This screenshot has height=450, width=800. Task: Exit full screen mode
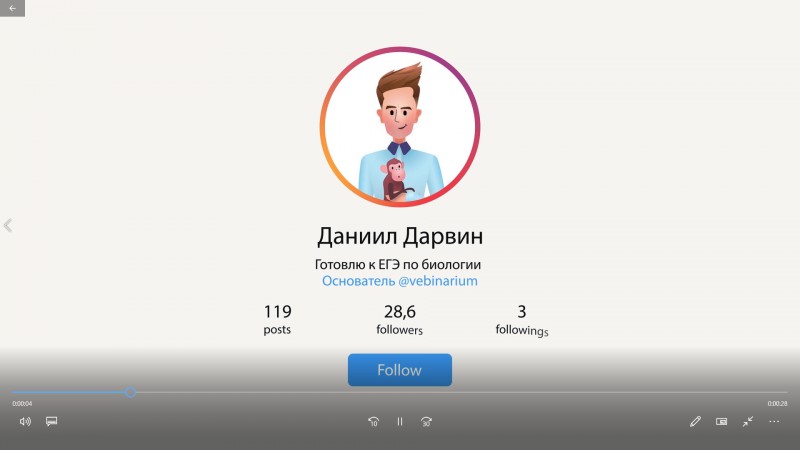point(747,421)
